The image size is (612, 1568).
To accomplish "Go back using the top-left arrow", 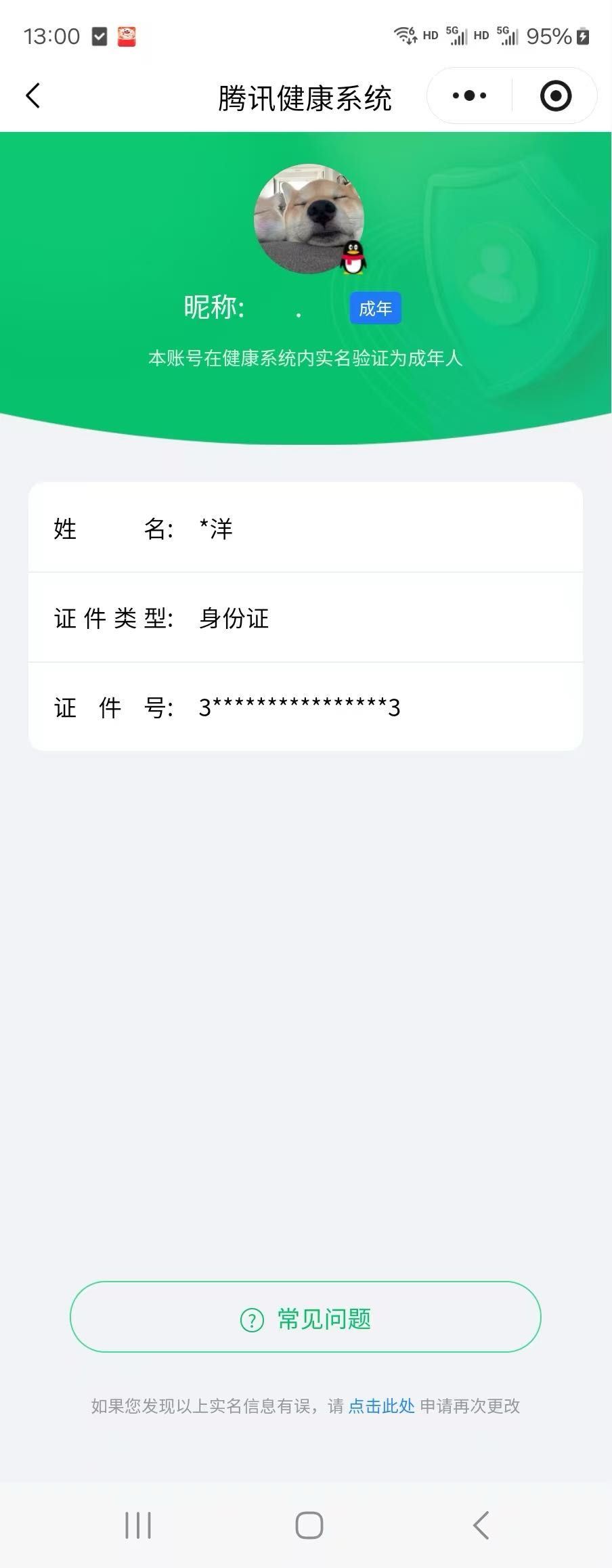I will pos(33,95).
